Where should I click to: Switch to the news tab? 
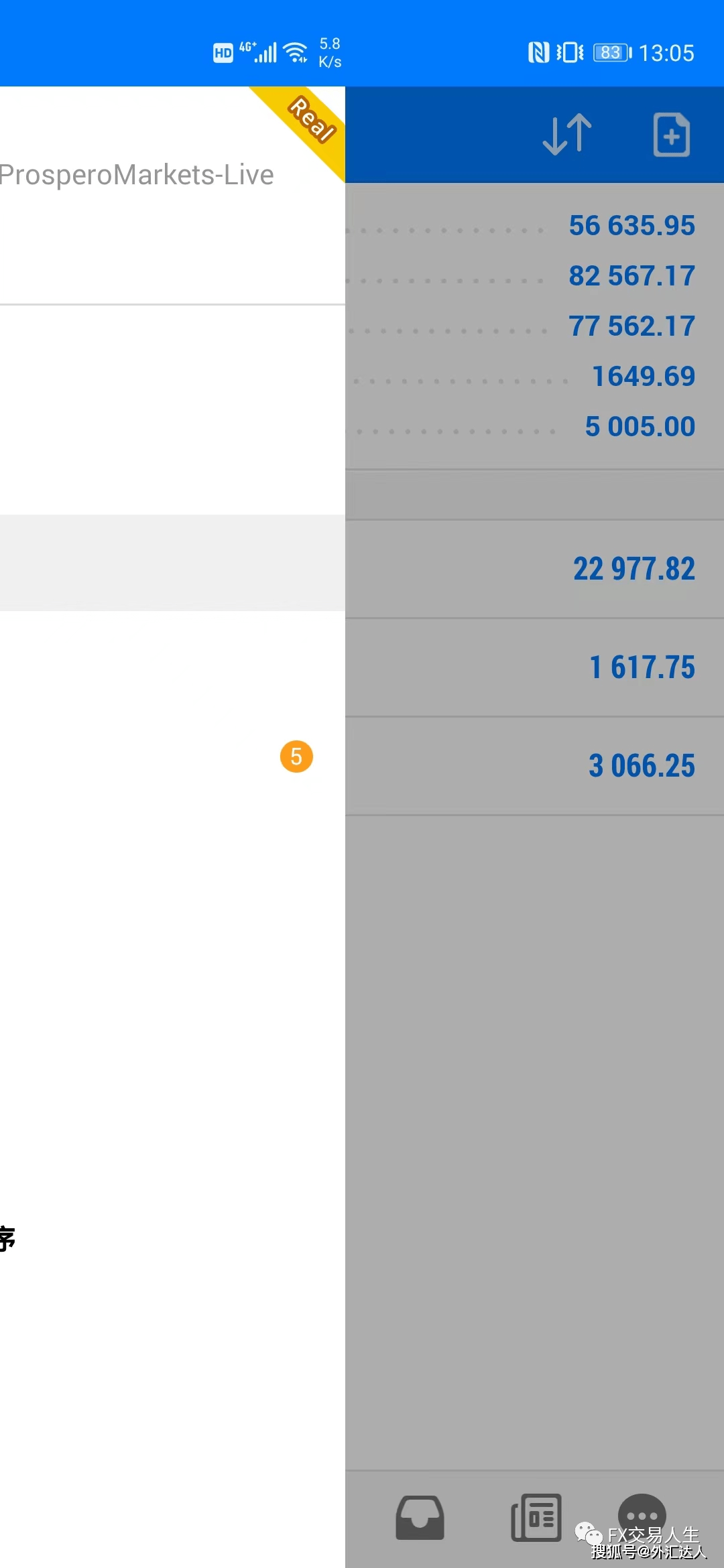click(x=536, y=1517)
